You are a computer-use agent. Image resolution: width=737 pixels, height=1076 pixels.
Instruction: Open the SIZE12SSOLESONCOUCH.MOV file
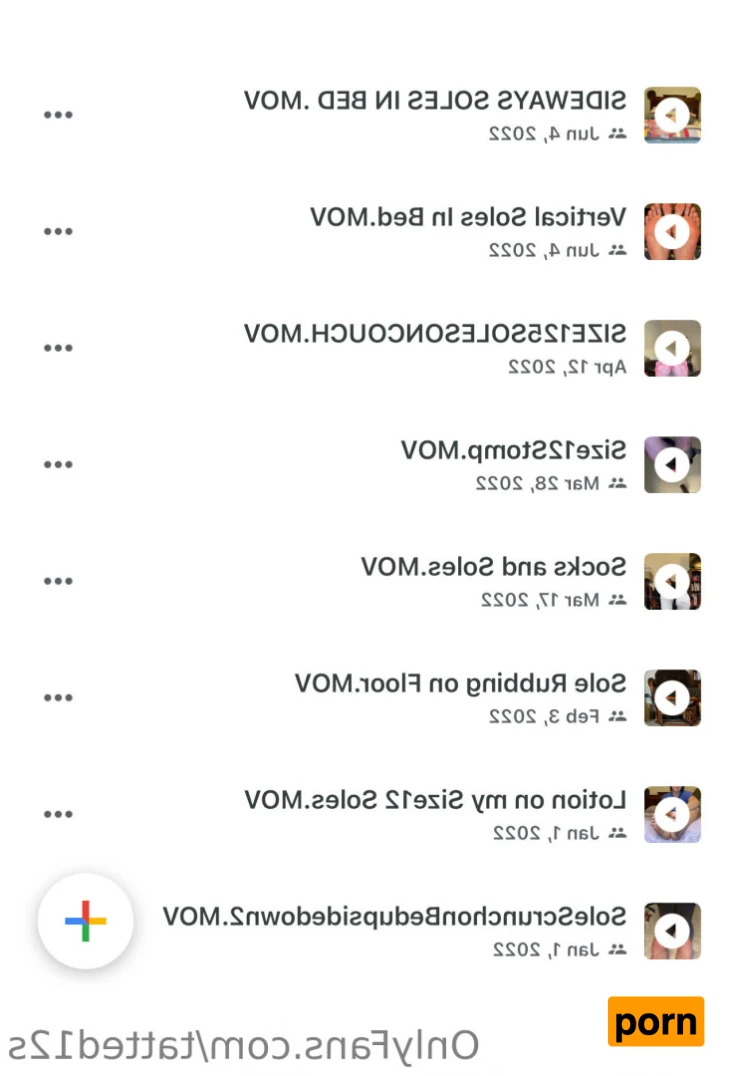[x=435, y=334]
